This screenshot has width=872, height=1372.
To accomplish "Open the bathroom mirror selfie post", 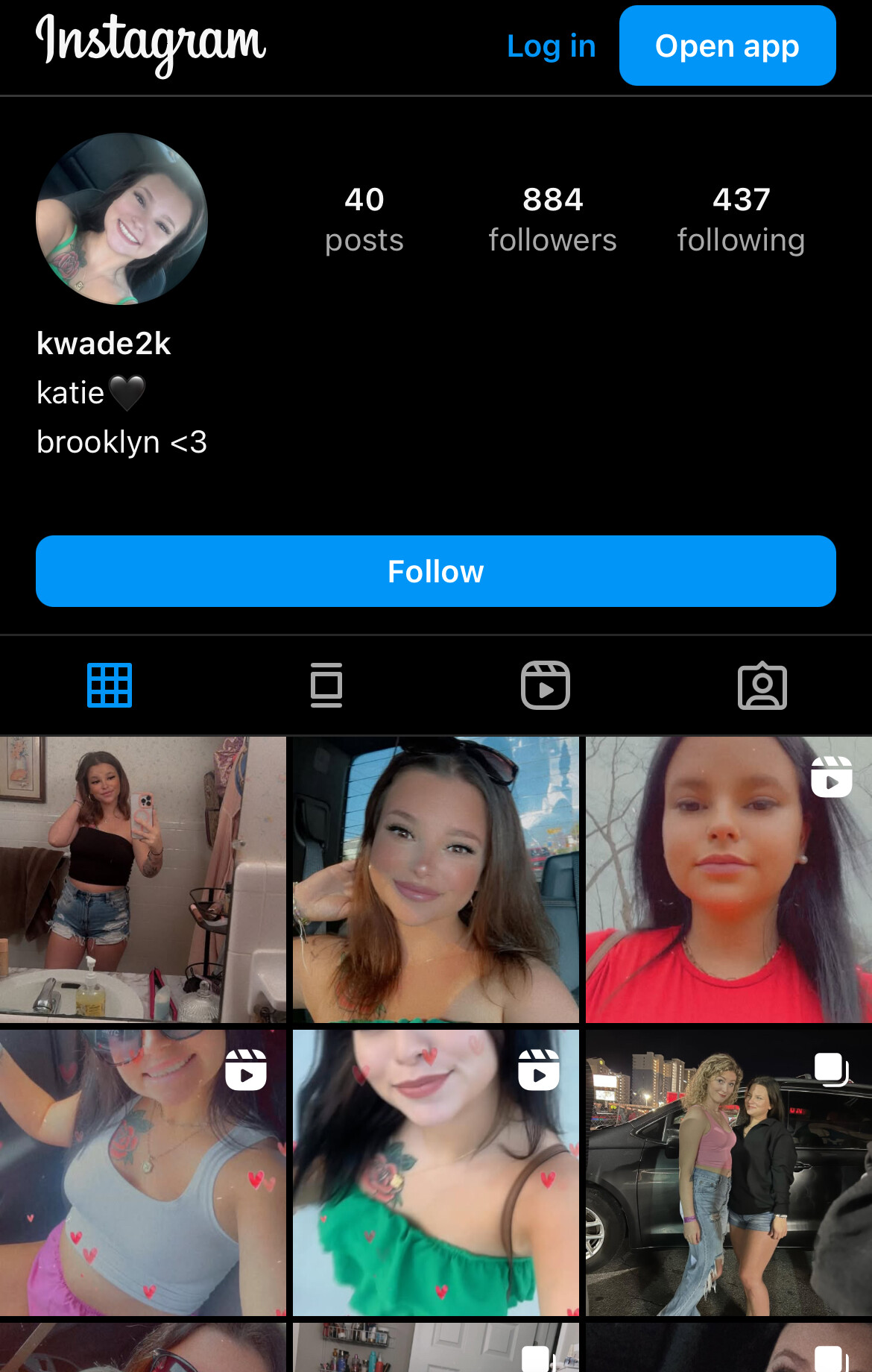I will (142, 879).
